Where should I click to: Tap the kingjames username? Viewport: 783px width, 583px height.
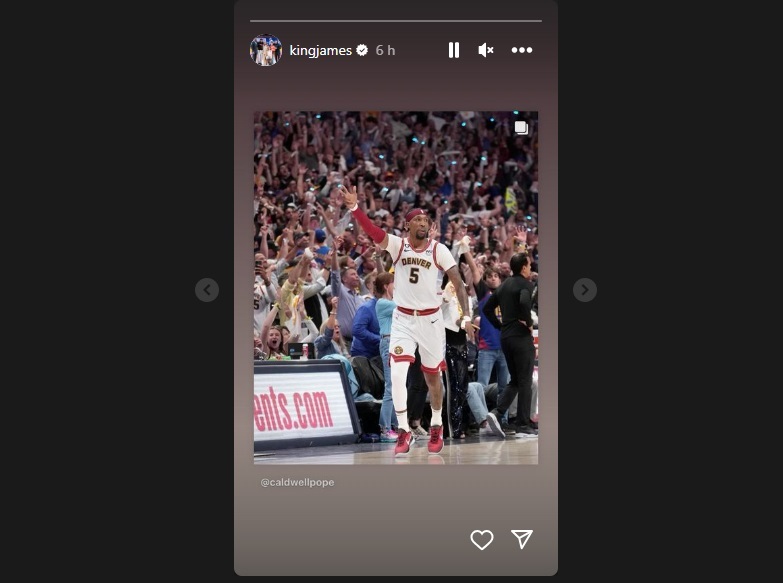pos(320,50)
